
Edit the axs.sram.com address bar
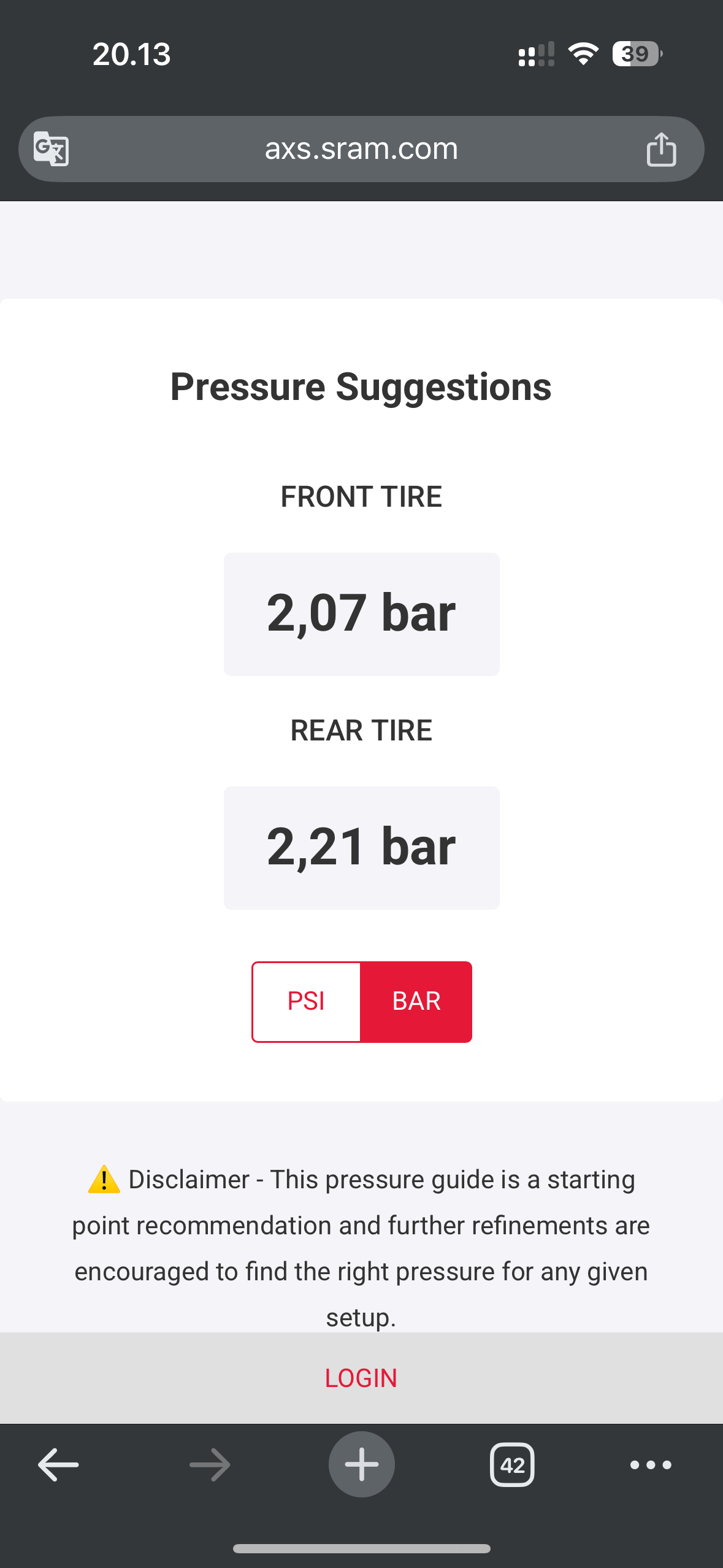click(361, 149)
